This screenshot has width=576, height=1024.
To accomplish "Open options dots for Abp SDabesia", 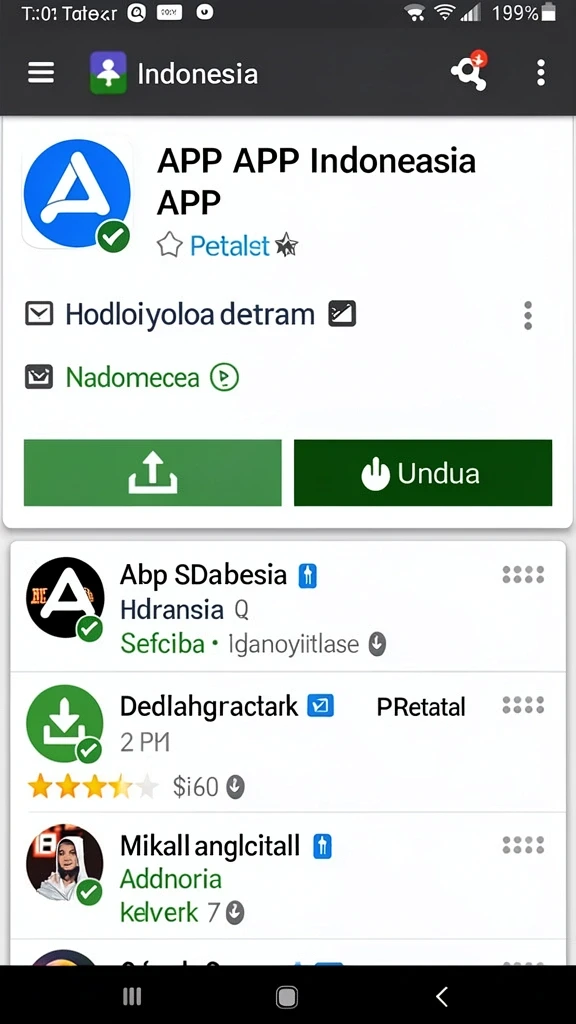I will pos(523,574).
